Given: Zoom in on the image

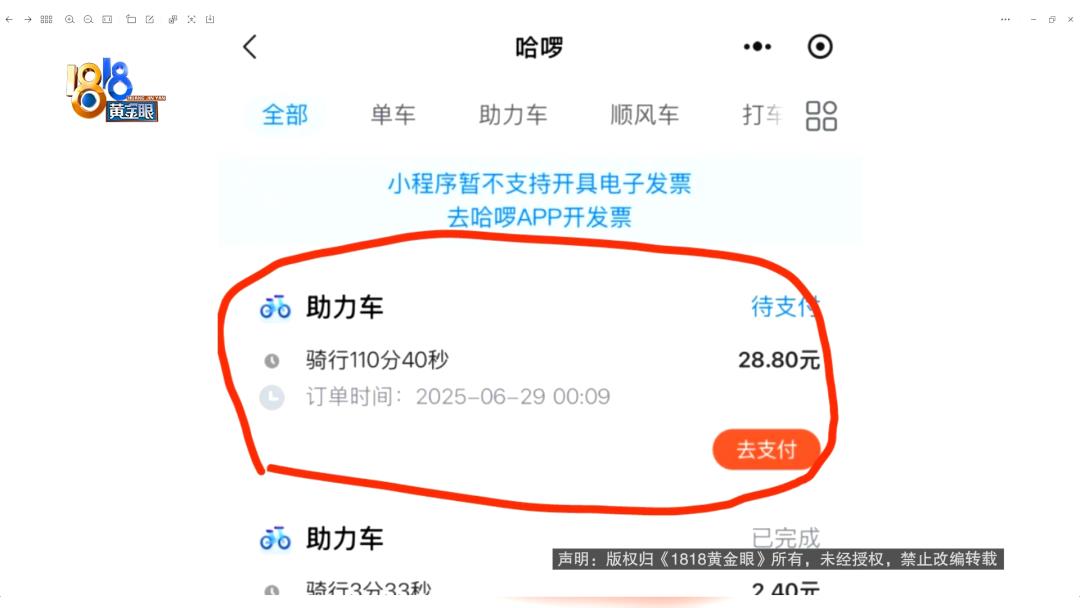Looking at the screenshot, I should click(70, 19).
